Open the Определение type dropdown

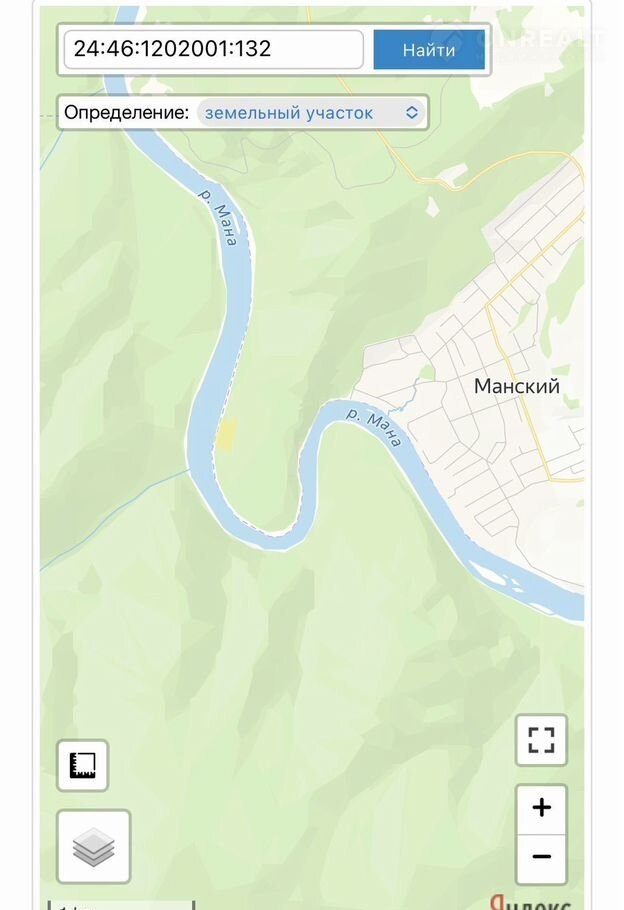click(311, 113)
